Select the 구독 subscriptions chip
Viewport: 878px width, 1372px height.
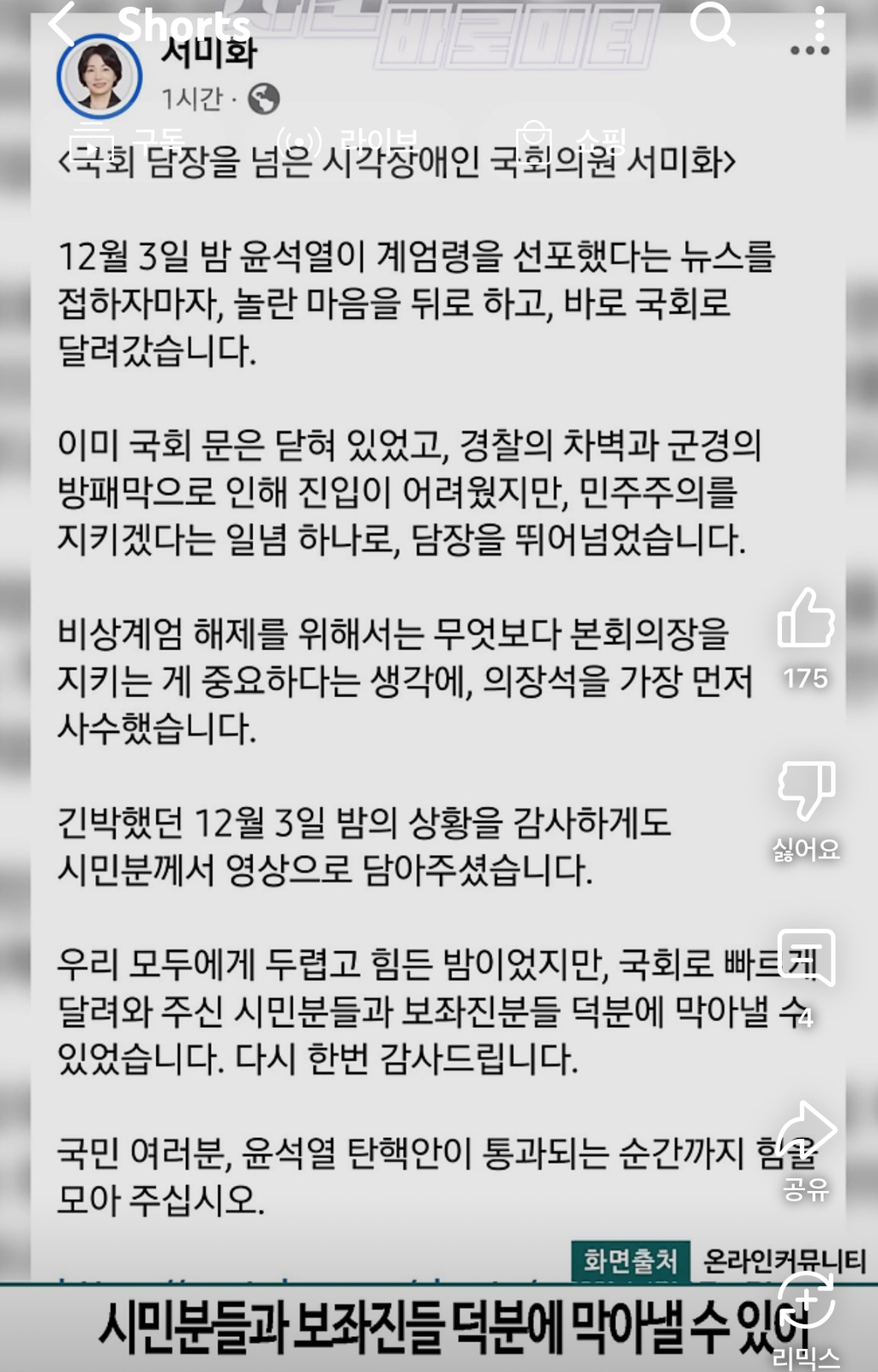tap(129, 139)
